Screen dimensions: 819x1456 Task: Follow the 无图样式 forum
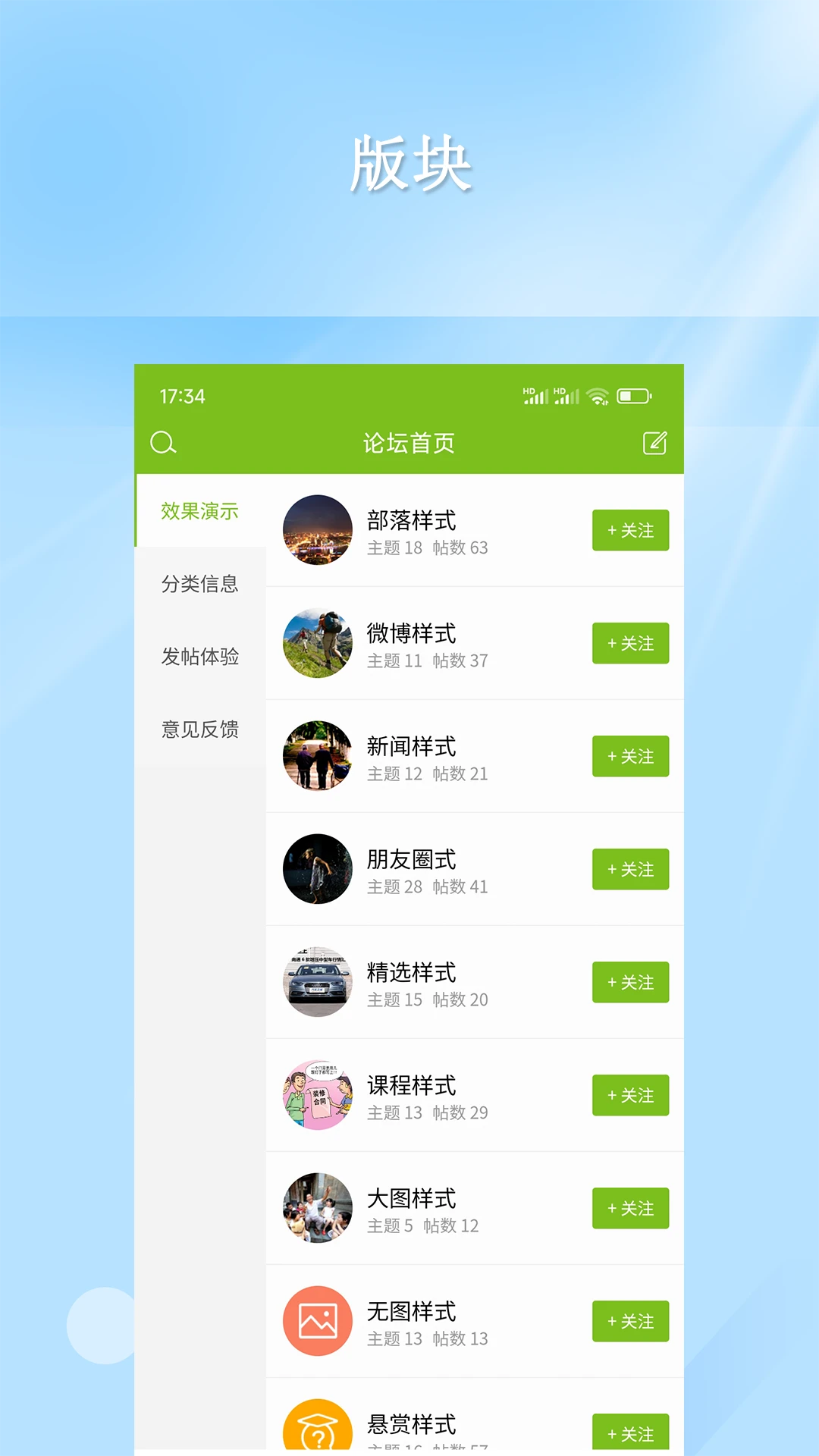pyautogui.click(x=630, y=1321)
